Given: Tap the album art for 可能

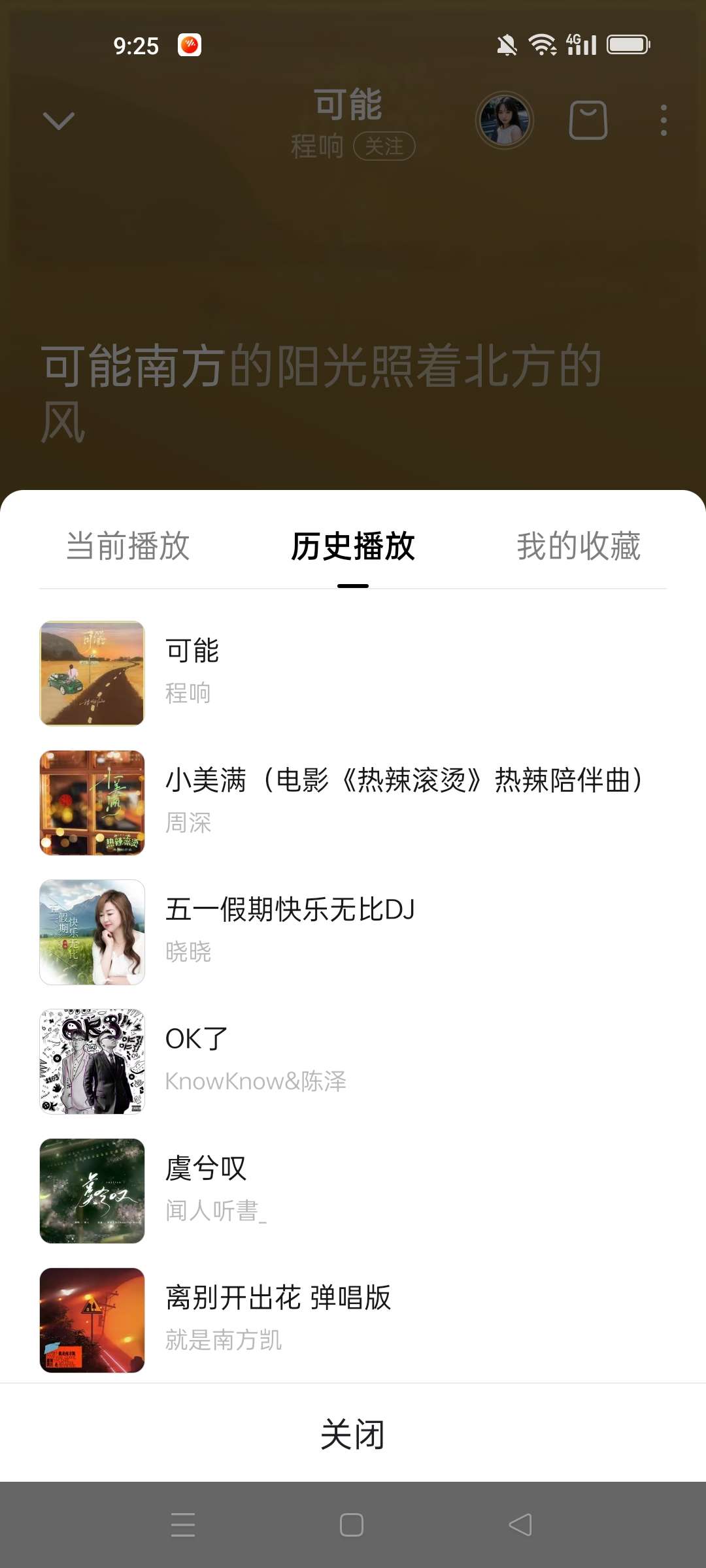Looking at the screenshot, I should 92,673.
